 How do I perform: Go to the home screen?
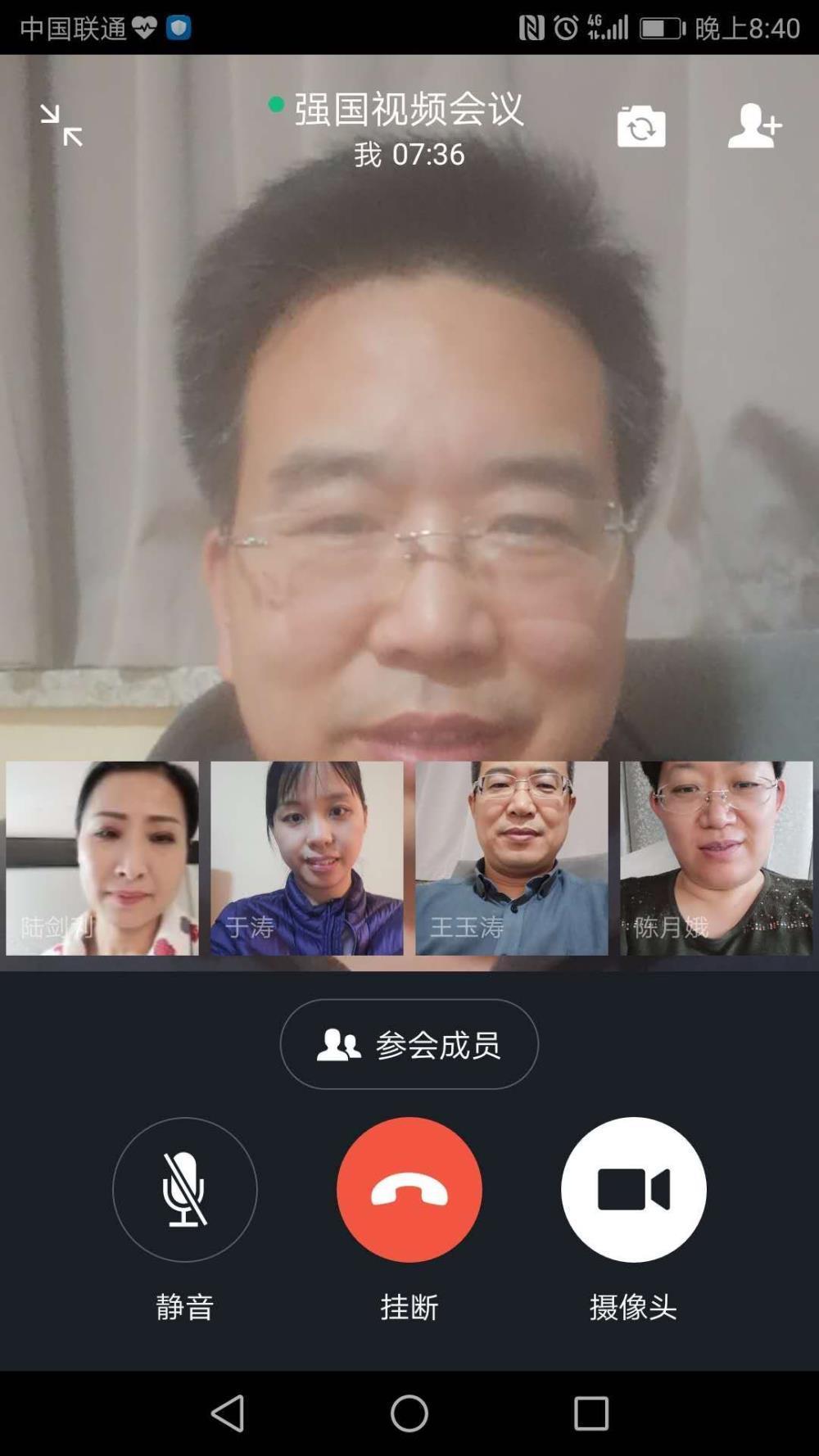409,1413
